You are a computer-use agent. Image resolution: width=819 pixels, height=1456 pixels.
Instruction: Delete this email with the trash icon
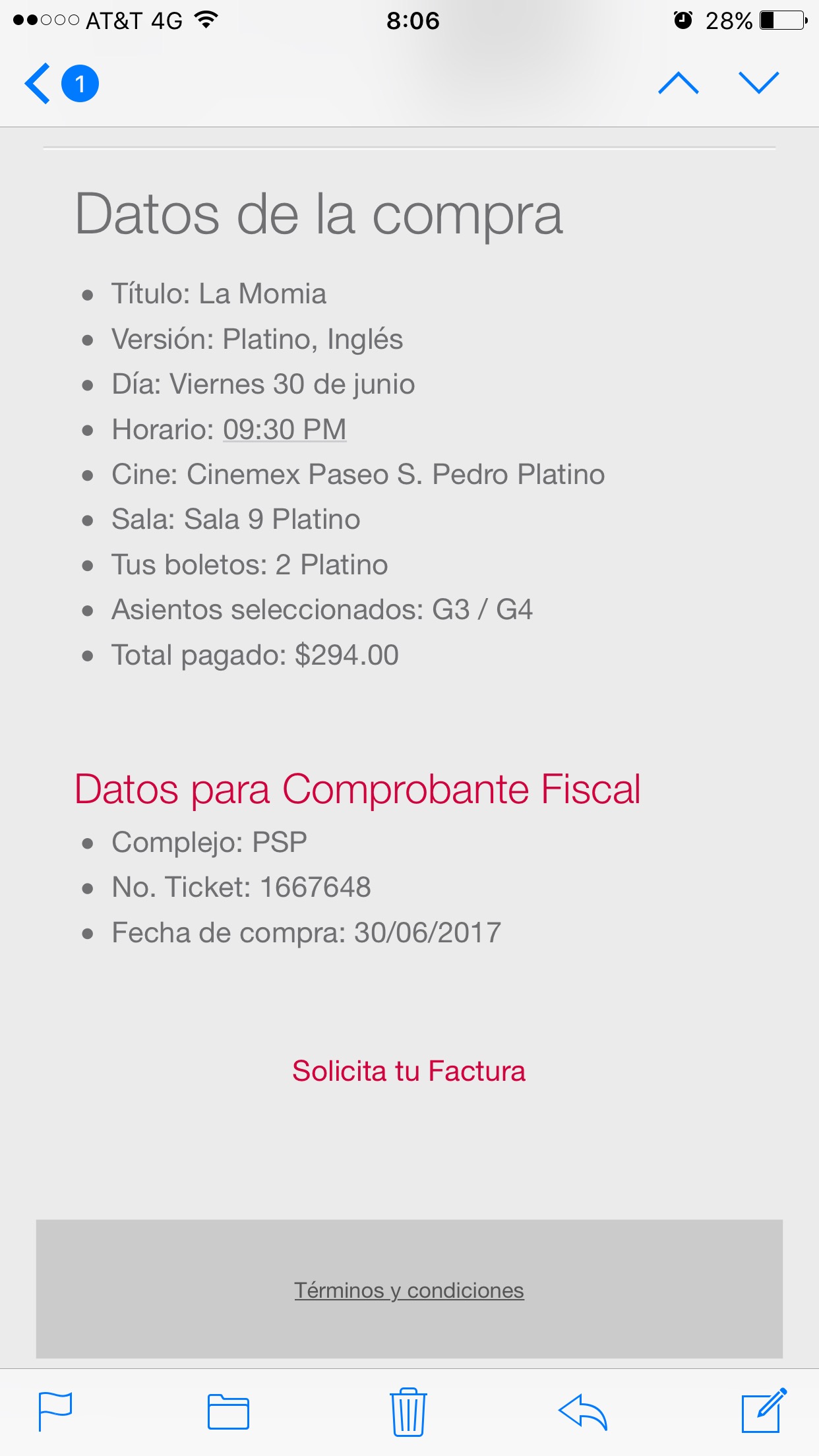[408, 1411]
